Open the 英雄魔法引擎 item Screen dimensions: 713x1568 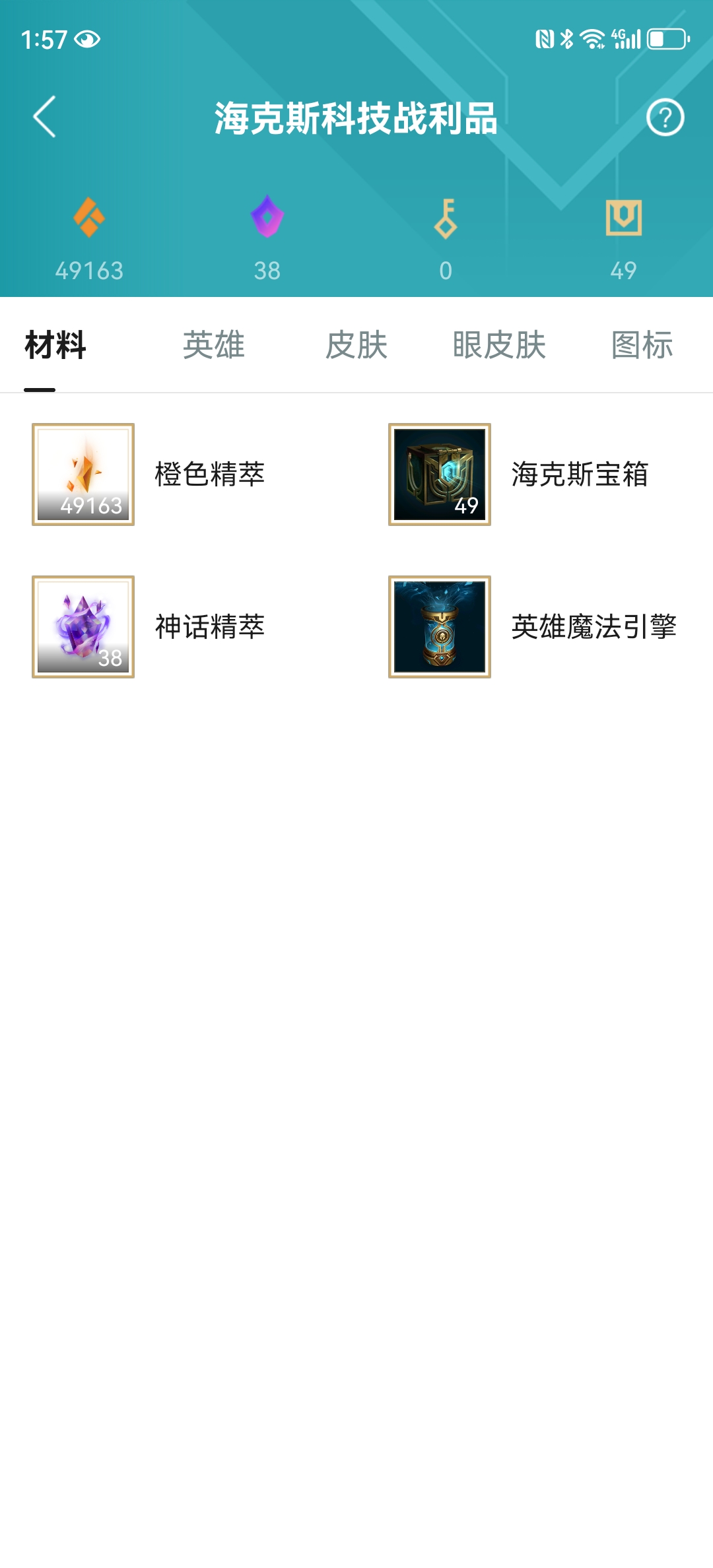coord(440,627)
